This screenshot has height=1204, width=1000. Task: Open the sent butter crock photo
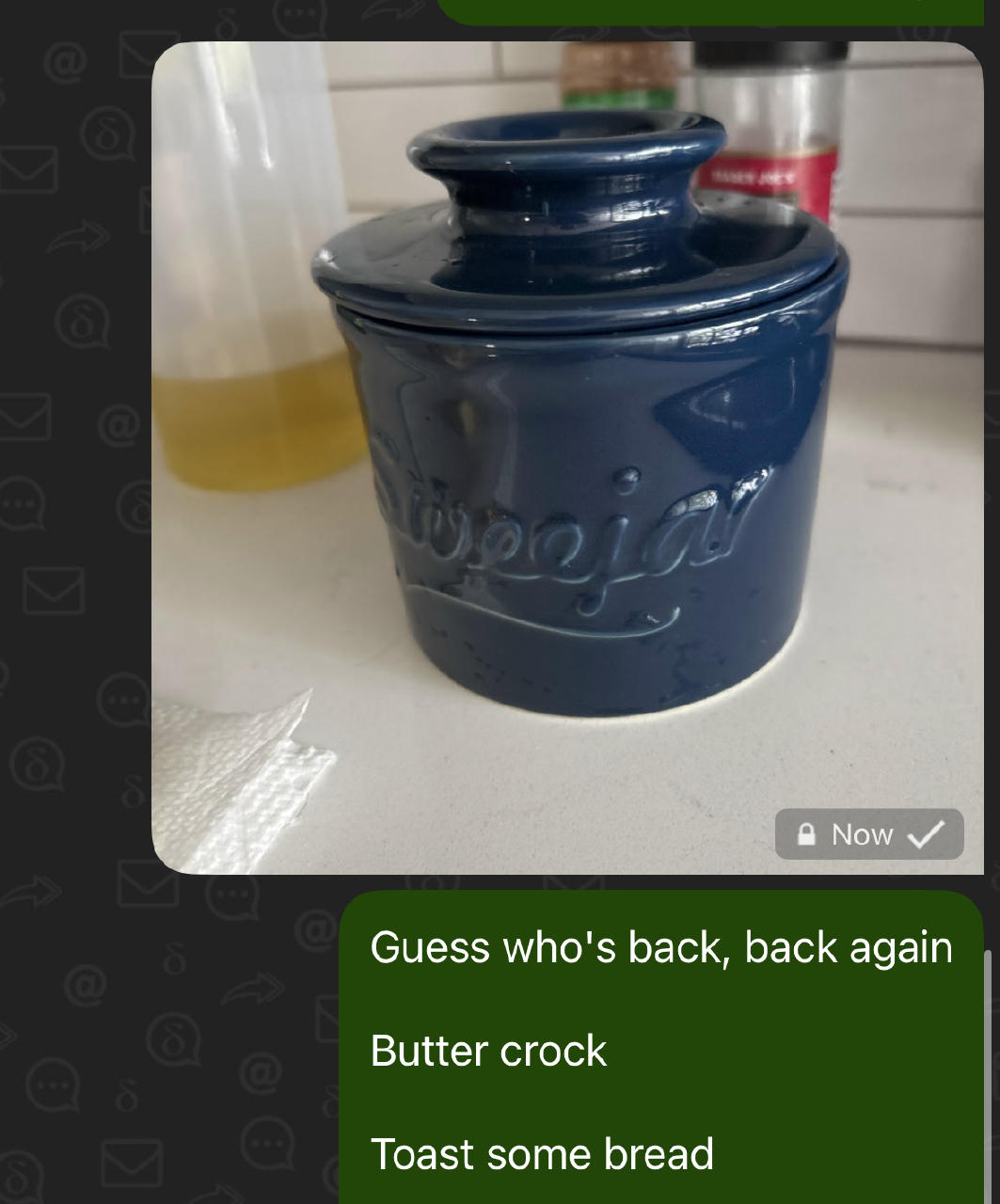pos(567,457)
